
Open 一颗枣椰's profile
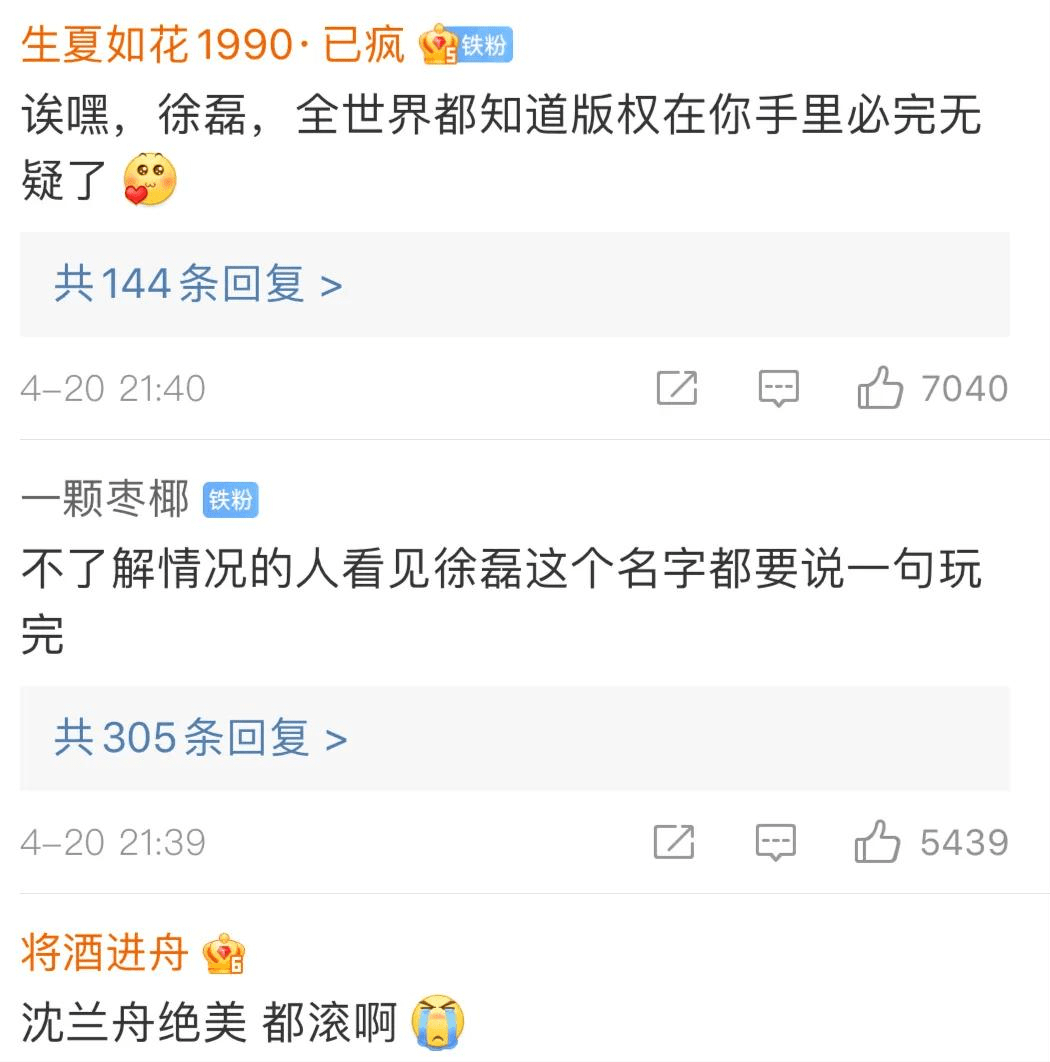click(x=105, y=499)
